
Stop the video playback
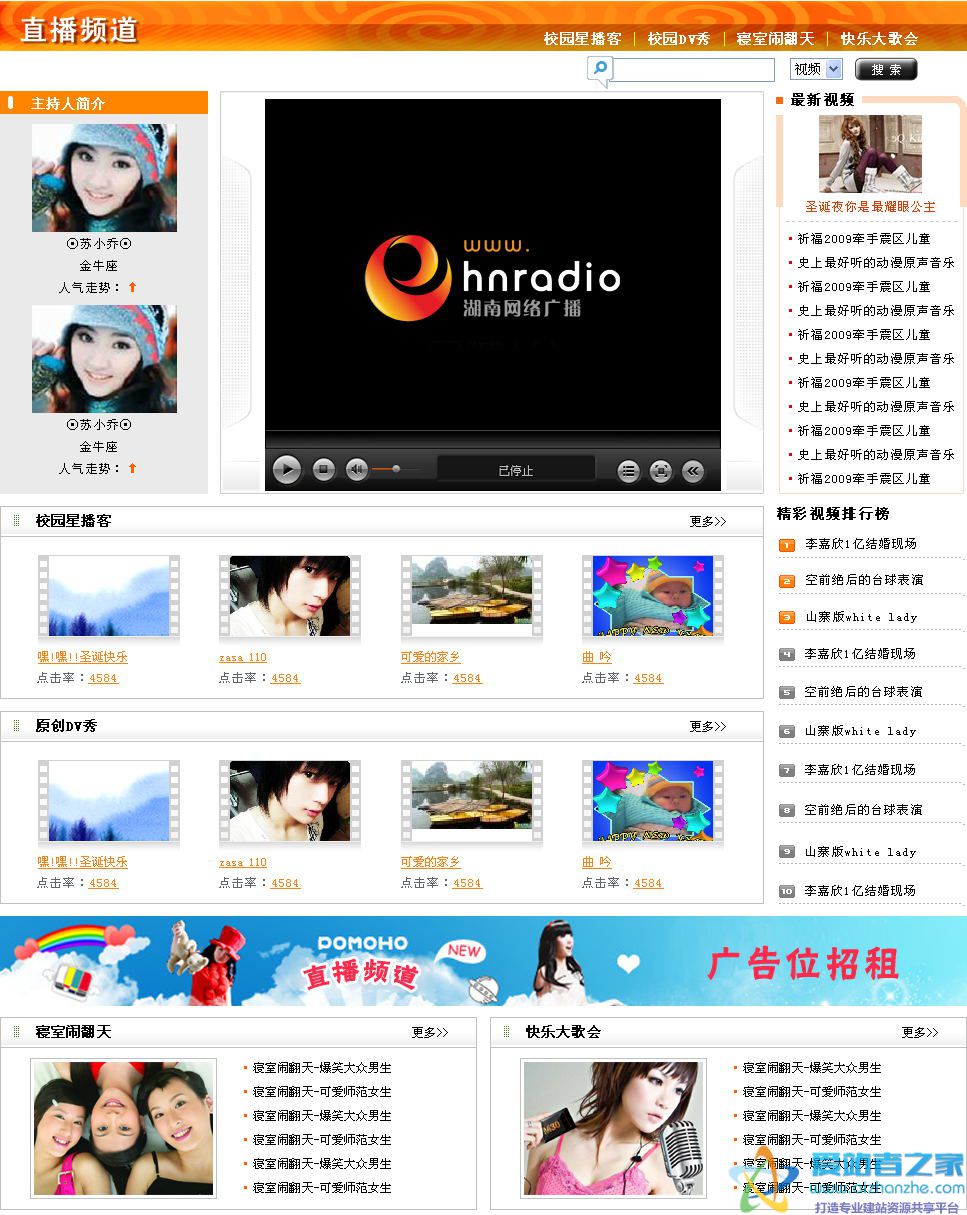pos(323,469)
